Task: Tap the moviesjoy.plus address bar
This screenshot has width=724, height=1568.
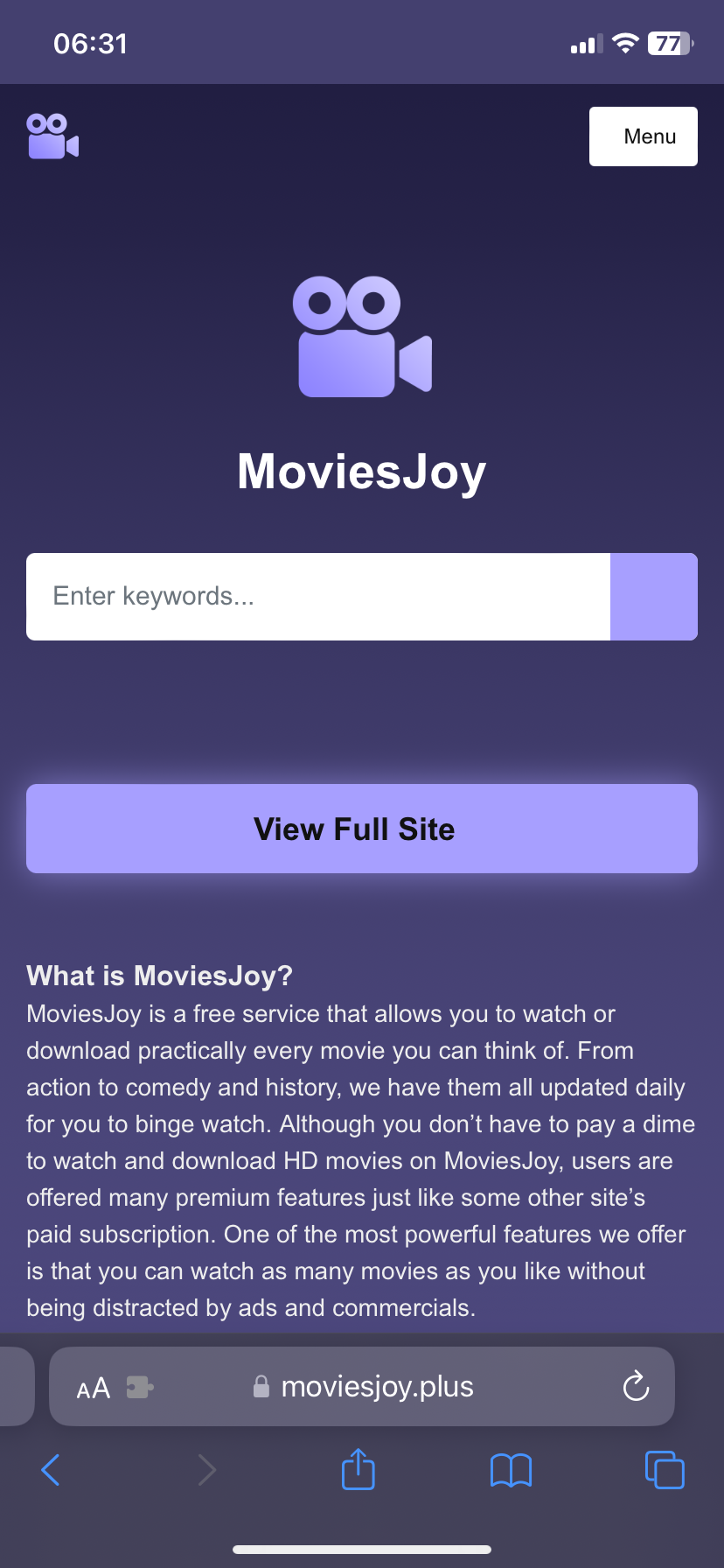Action: (376, 1386)
